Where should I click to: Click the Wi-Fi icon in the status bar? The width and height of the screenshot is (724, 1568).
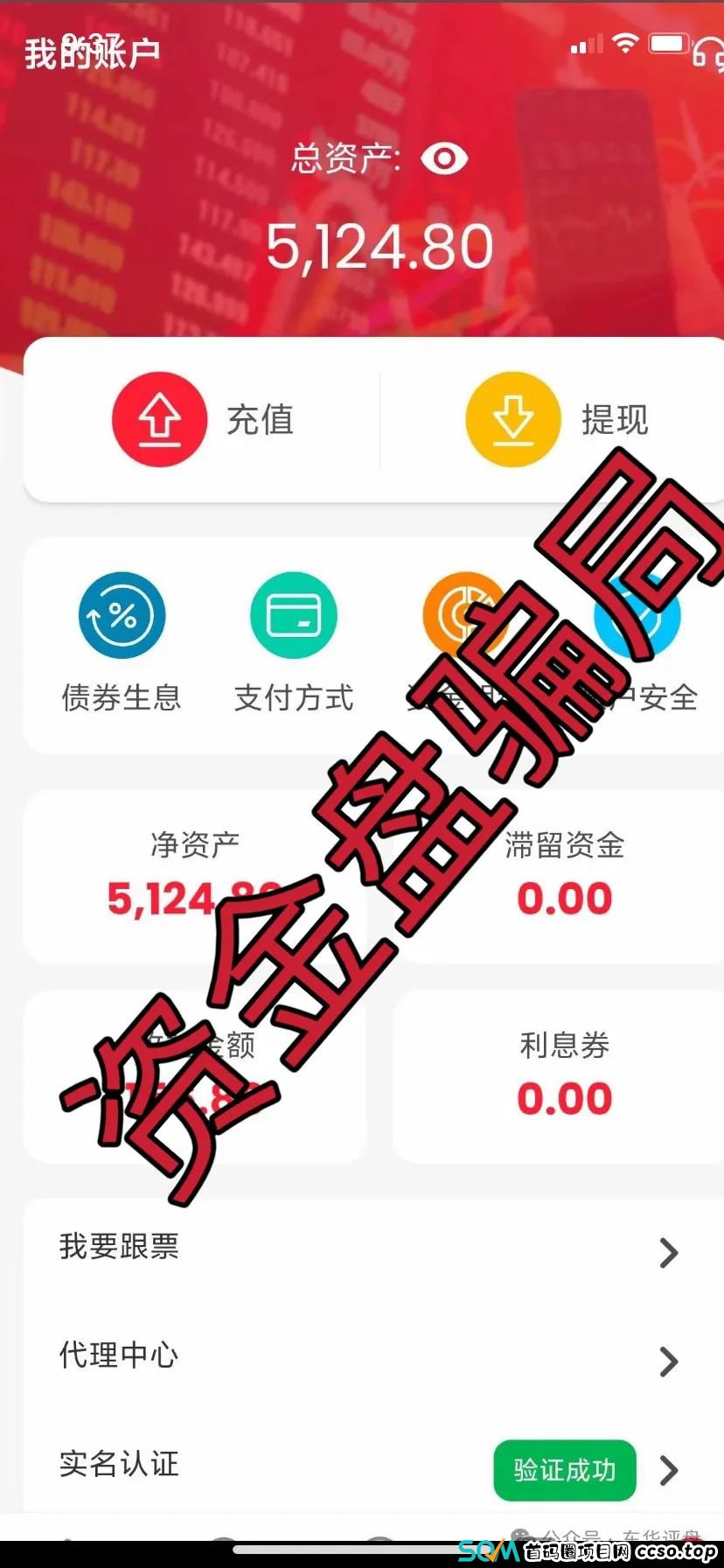click(626, 41)
